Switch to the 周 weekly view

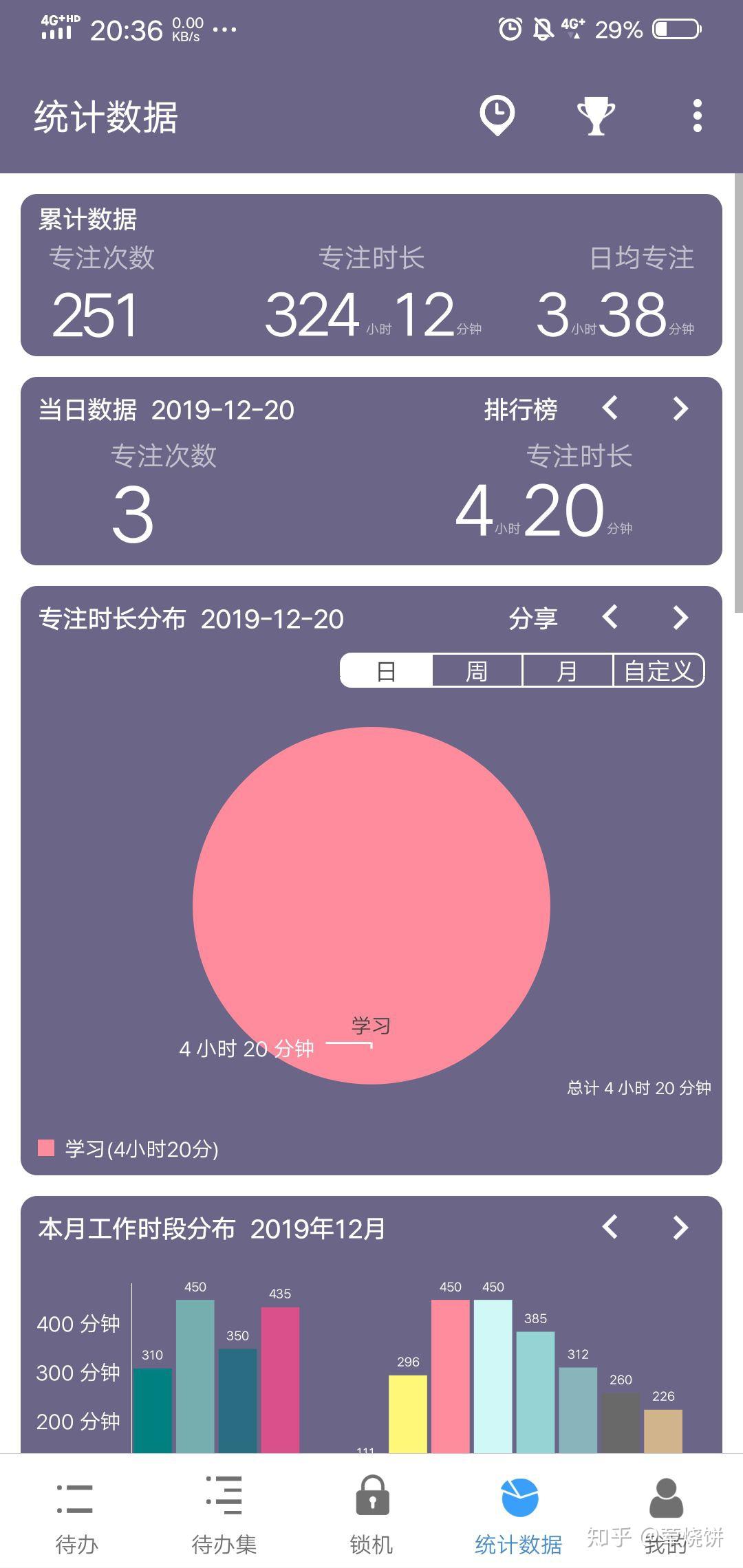coord(477,671)
